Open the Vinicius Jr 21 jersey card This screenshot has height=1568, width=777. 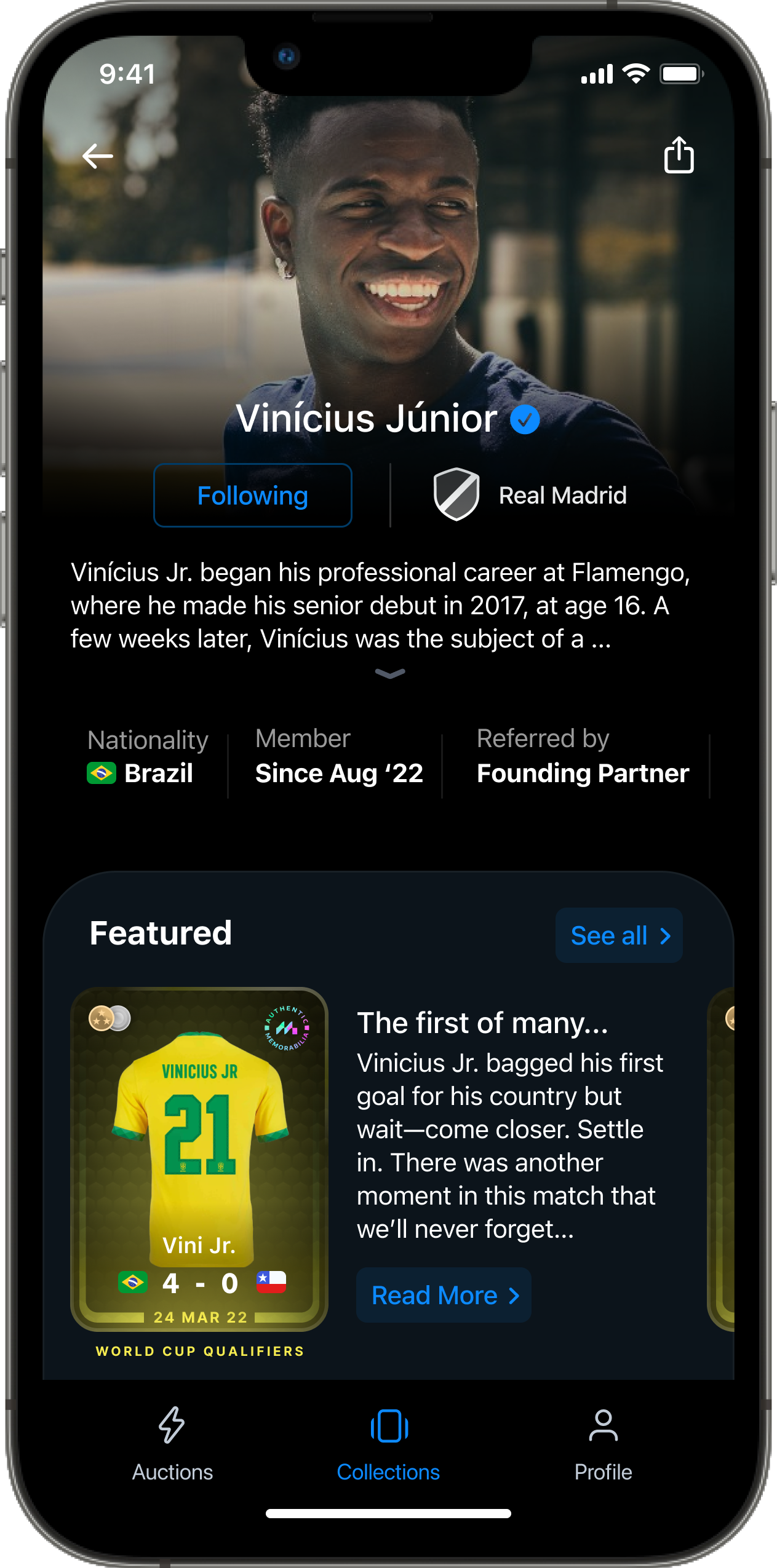coord(199,1159)
